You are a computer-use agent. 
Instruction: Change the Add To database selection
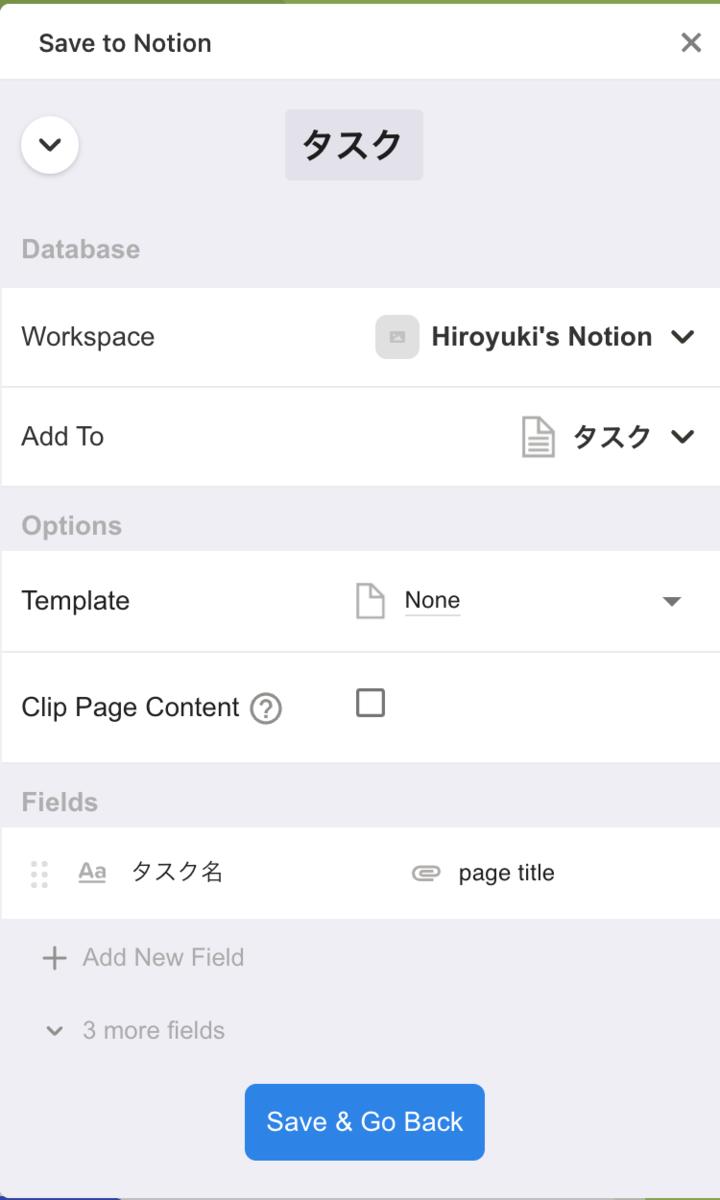point(609,437)
